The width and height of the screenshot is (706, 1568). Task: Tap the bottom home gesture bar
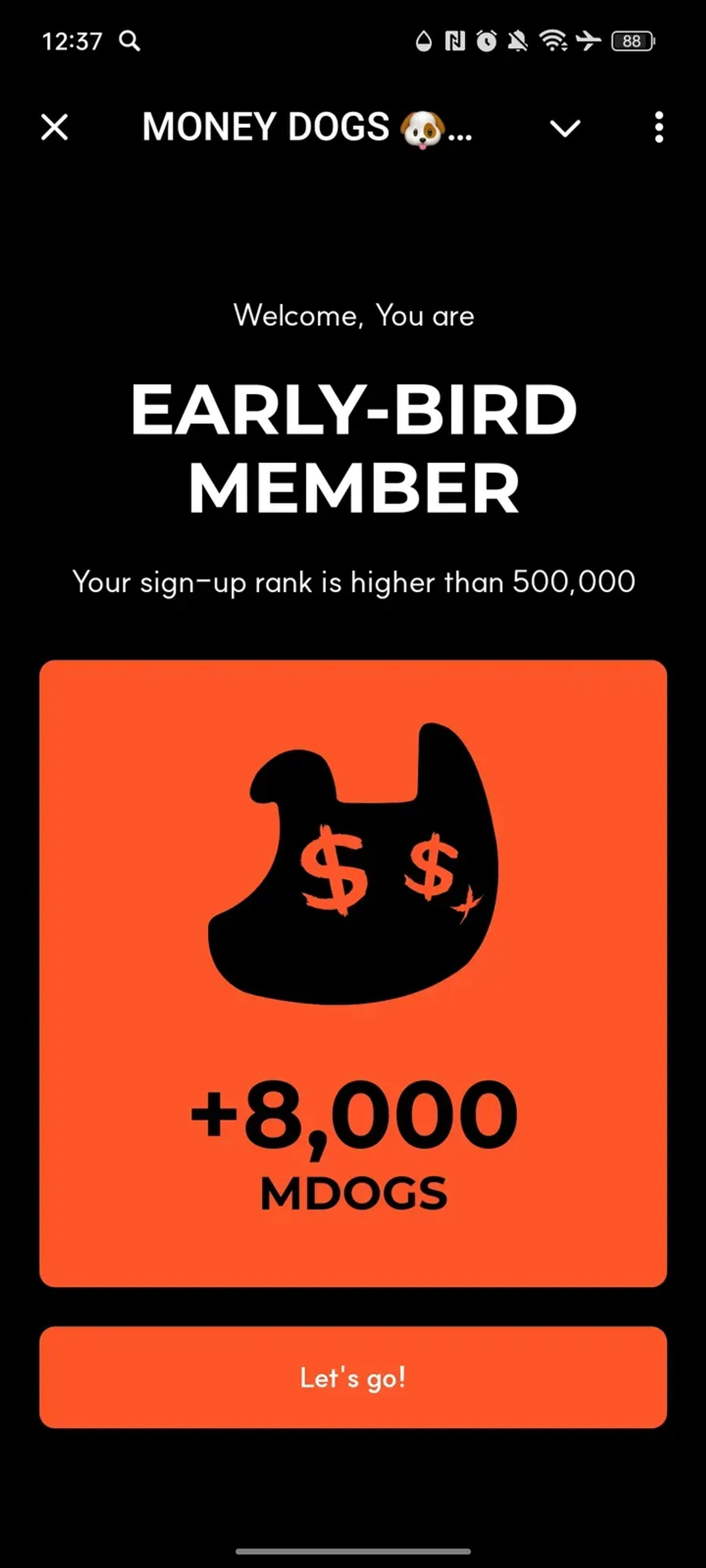coord(353,1550)
